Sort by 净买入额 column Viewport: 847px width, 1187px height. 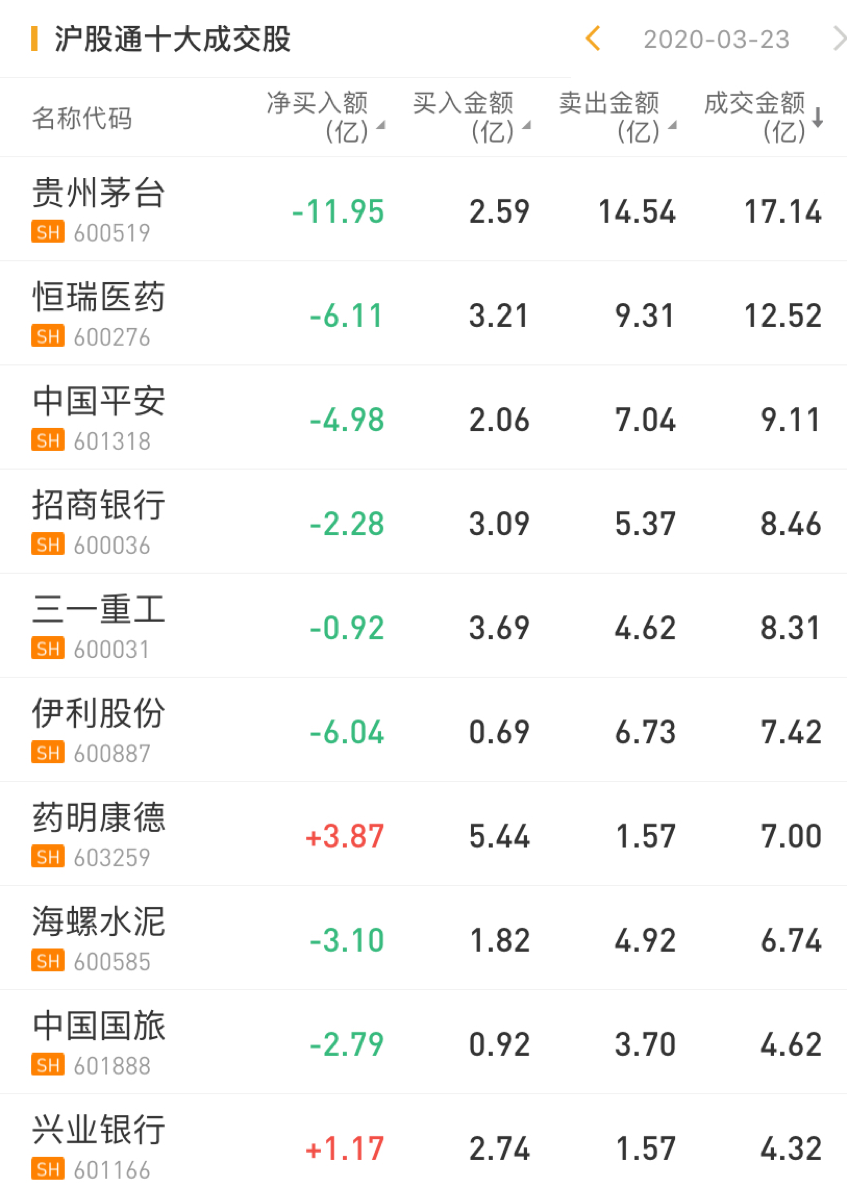click(326, 117)
